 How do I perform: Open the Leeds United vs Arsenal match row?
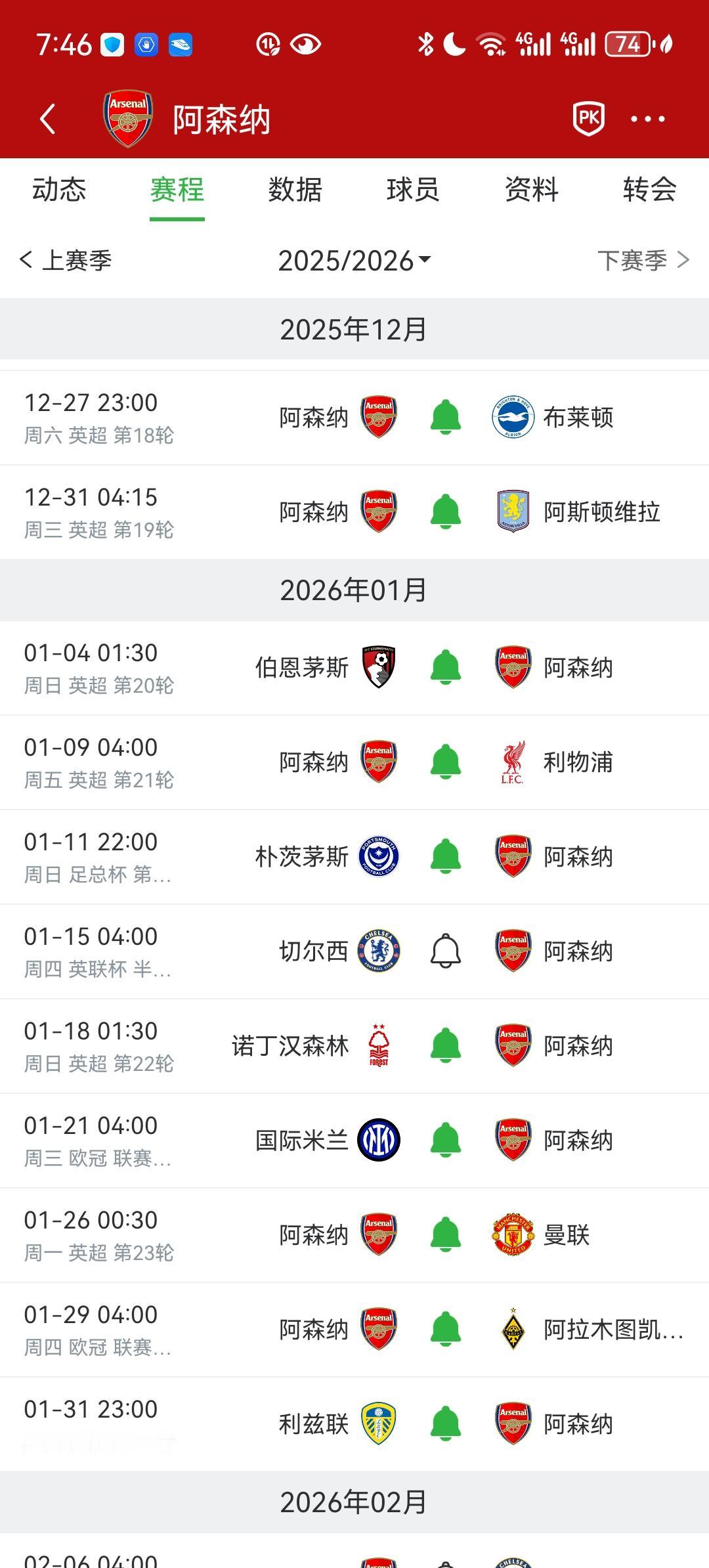[x=354, y=1424]
